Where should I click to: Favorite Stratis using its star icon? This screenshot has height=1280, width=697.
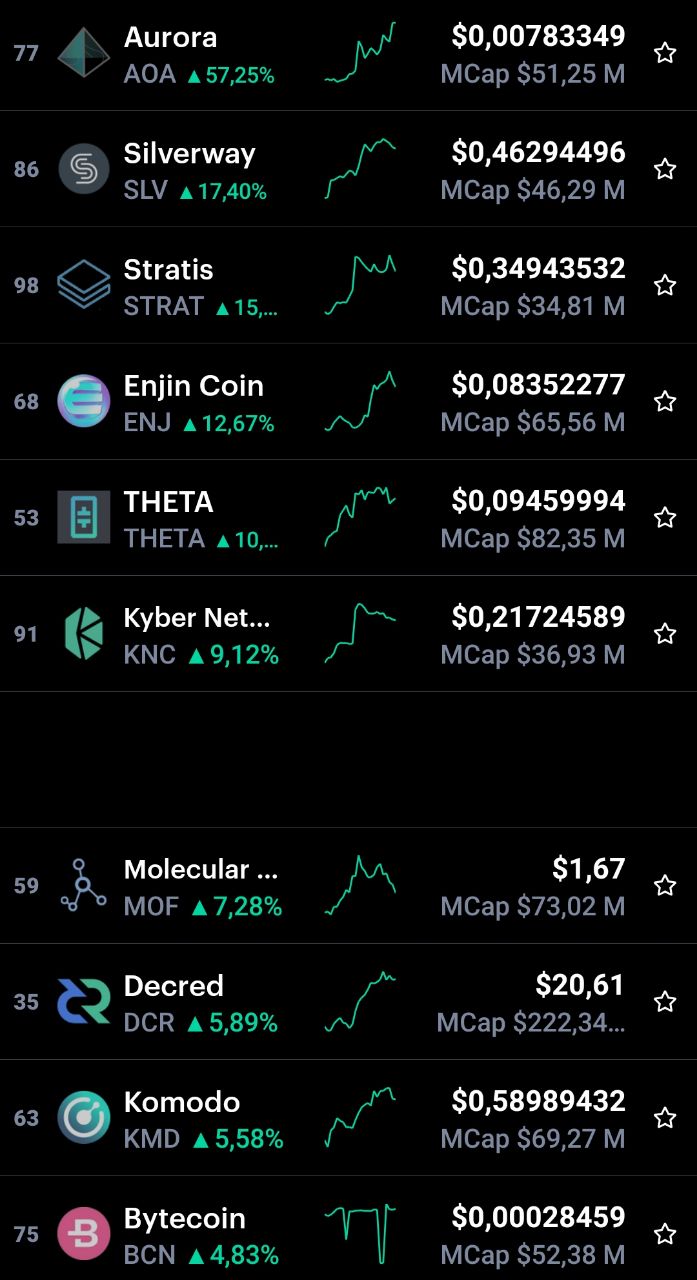point(665,285)
